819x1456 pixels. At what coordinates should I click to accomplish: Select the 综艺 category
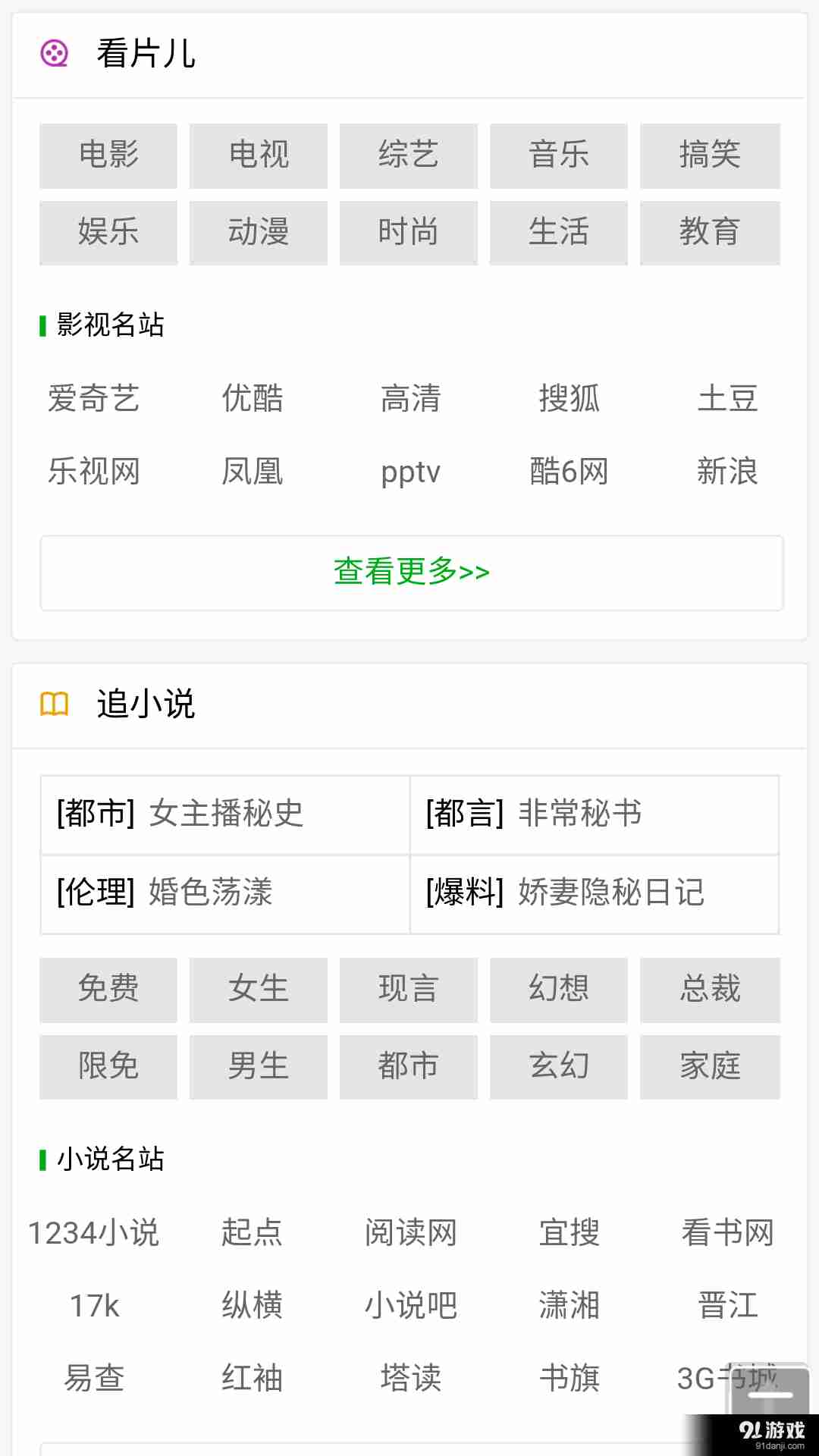409,155
